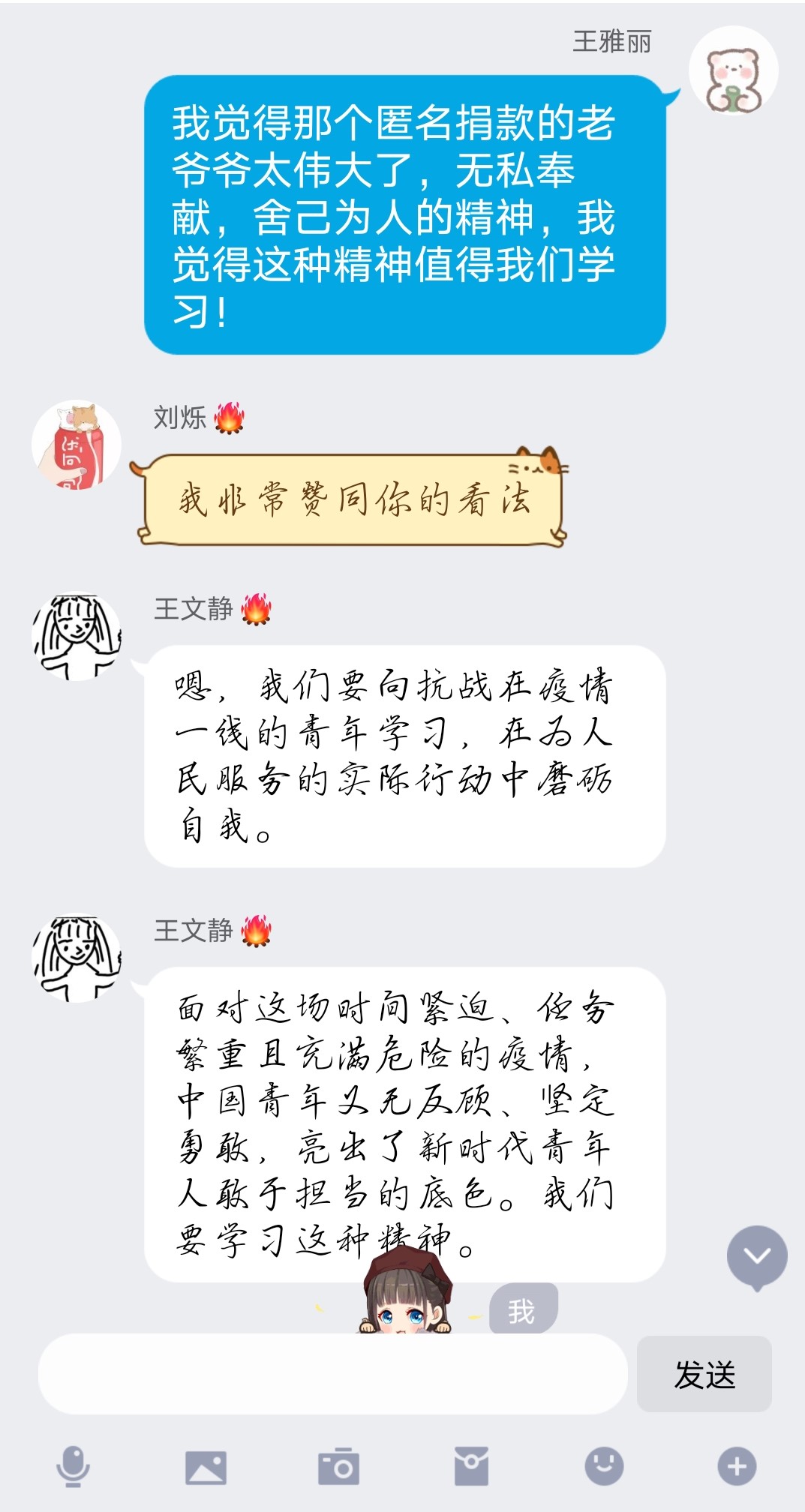The height and width of the screenshot is (1512, 805).
Task: Start voice input with the microphone icon
Action: click(74, 1466)
